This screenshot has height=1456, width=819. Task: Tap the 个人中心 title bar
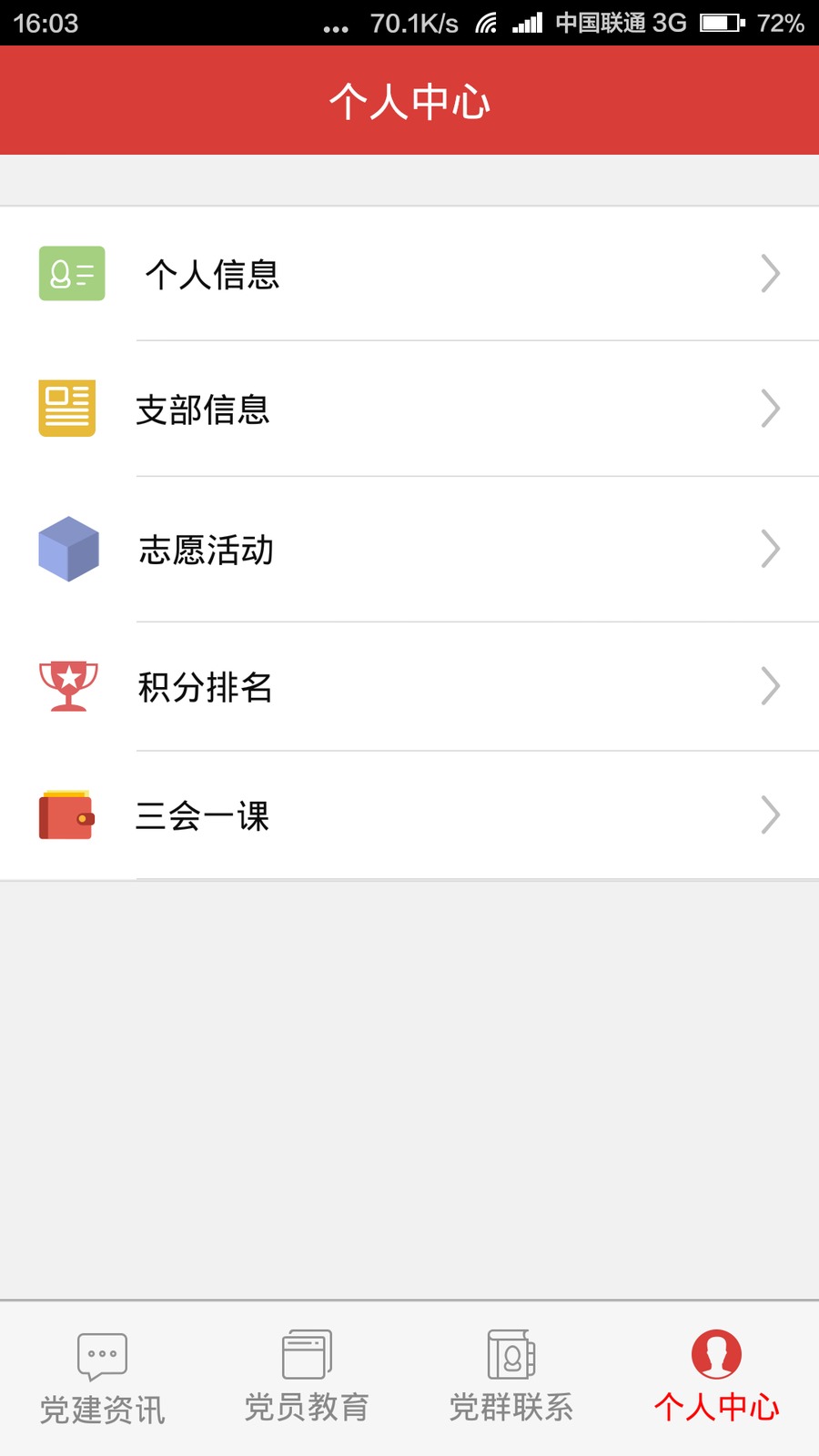coord(409,100)
